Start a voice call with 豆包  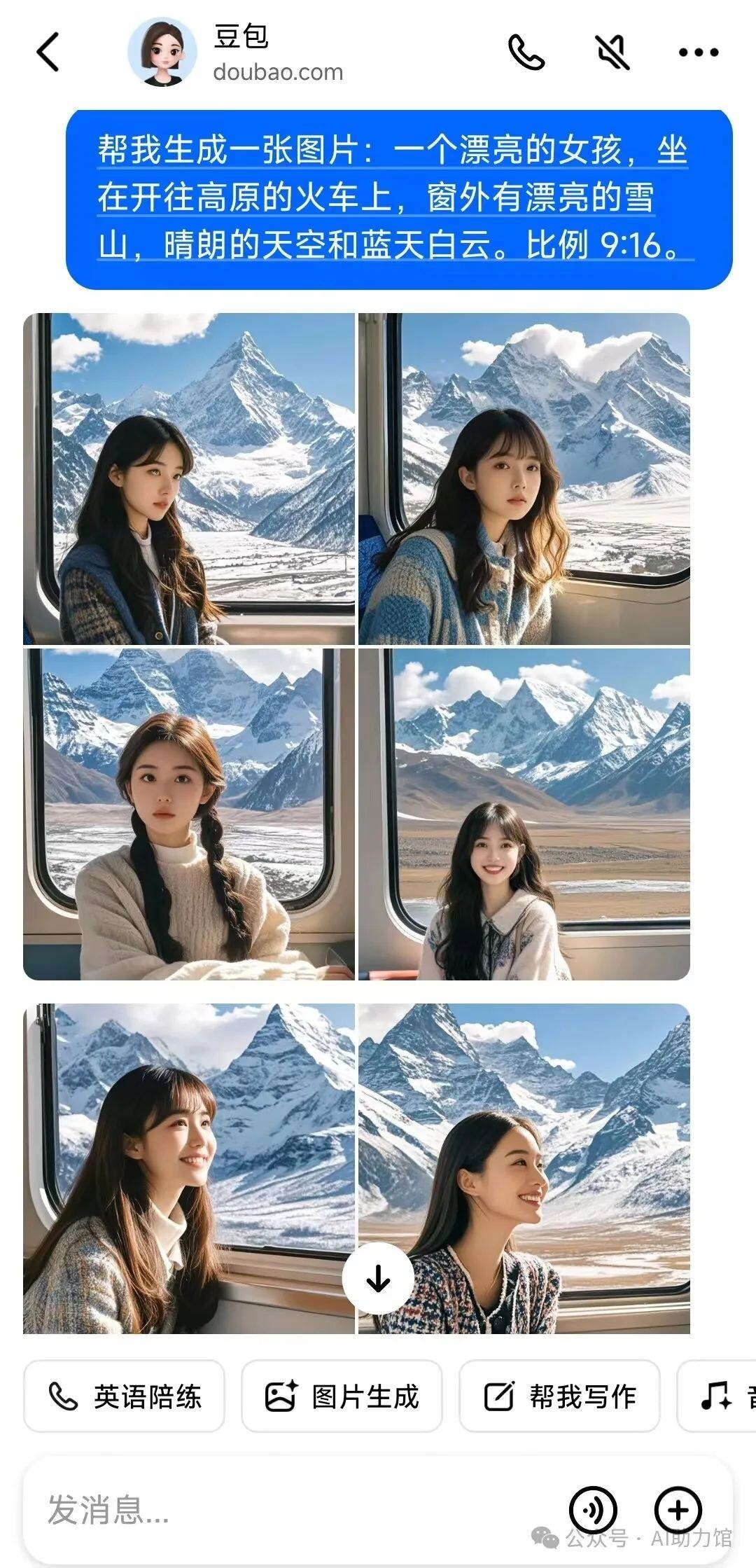(526, 53)
